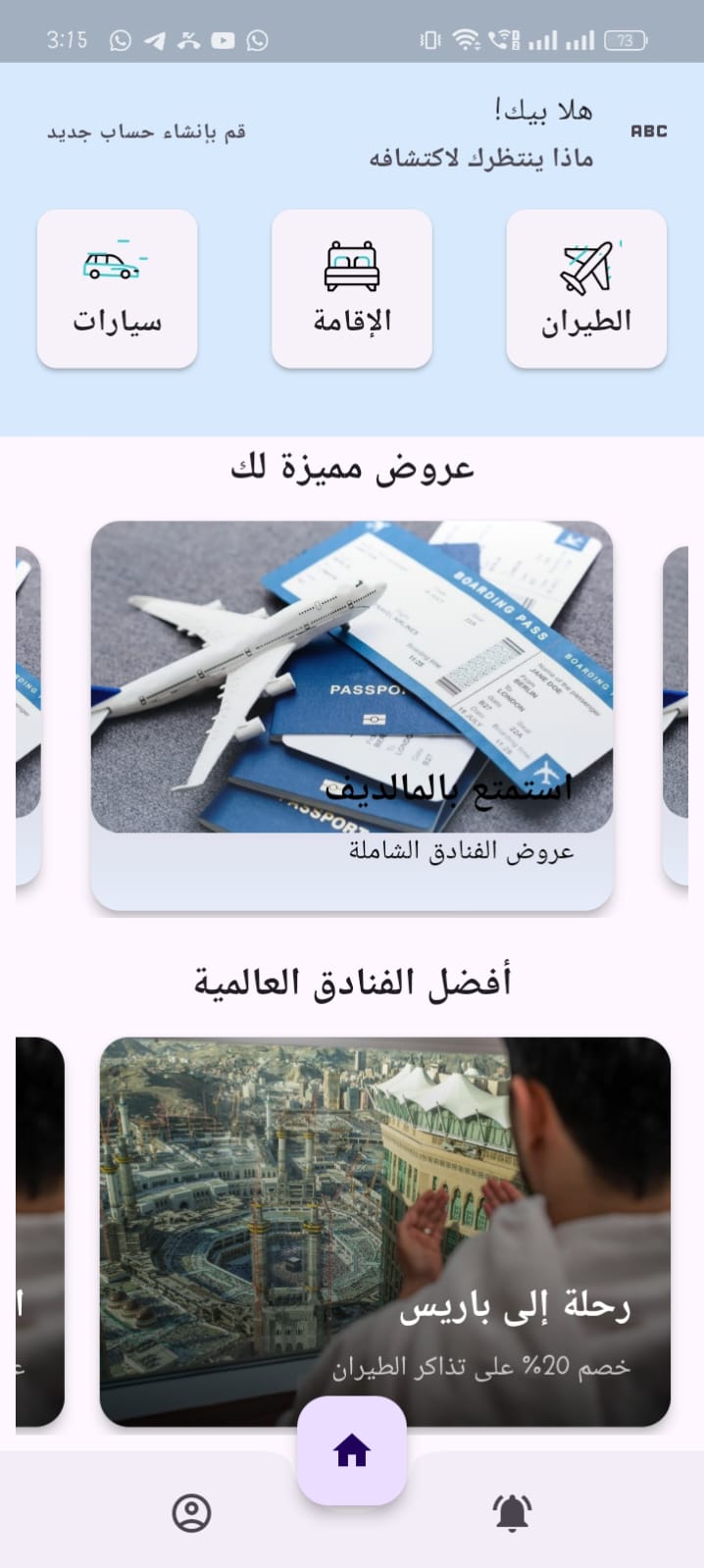This screenshot has width=704, height=1568.
Task: Switch language with the ABC icon
Action: pos(648,130)
